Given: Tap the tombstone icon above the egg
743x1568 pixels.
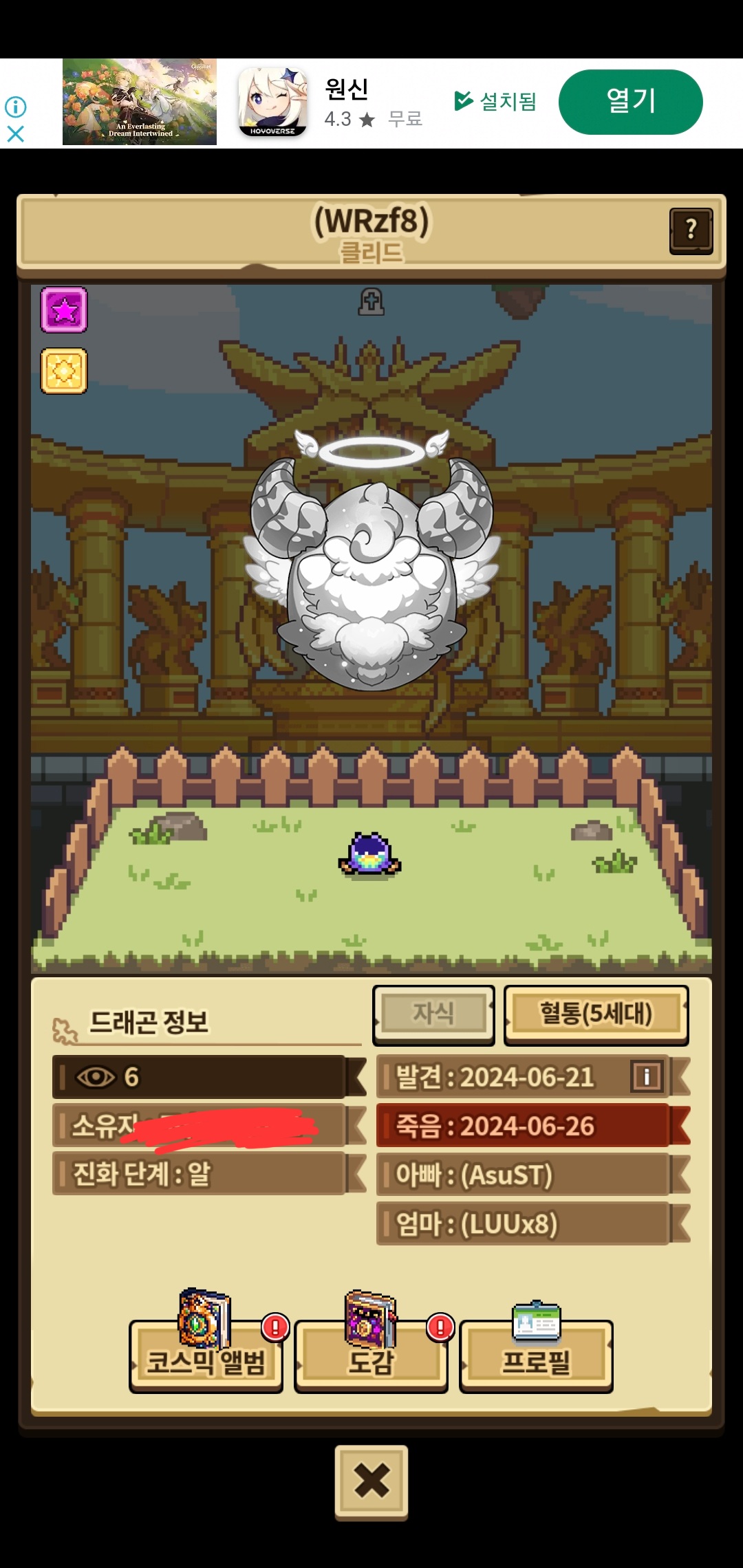Looking at the screenshot, I should [371, 301].
